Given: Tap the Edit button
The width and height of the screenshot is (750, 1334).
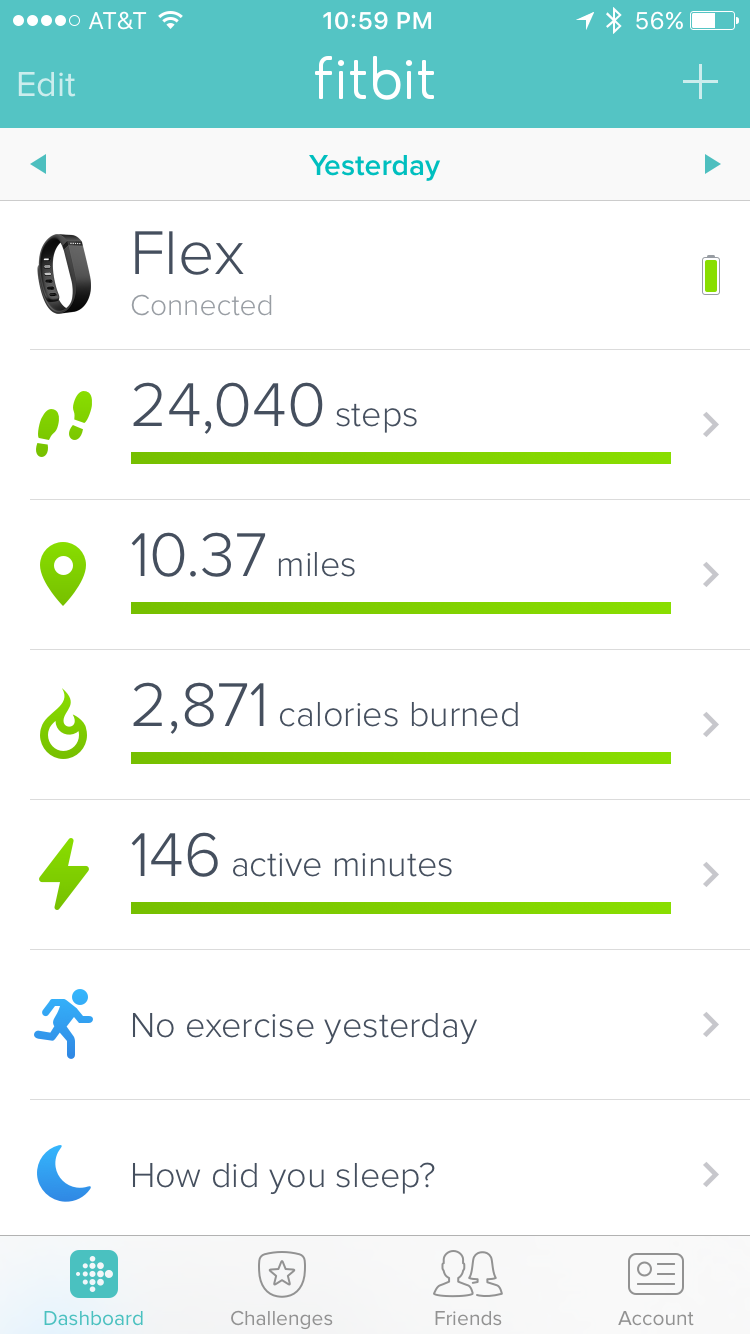Looking at the screenshot, I should [x=46, y=84].
